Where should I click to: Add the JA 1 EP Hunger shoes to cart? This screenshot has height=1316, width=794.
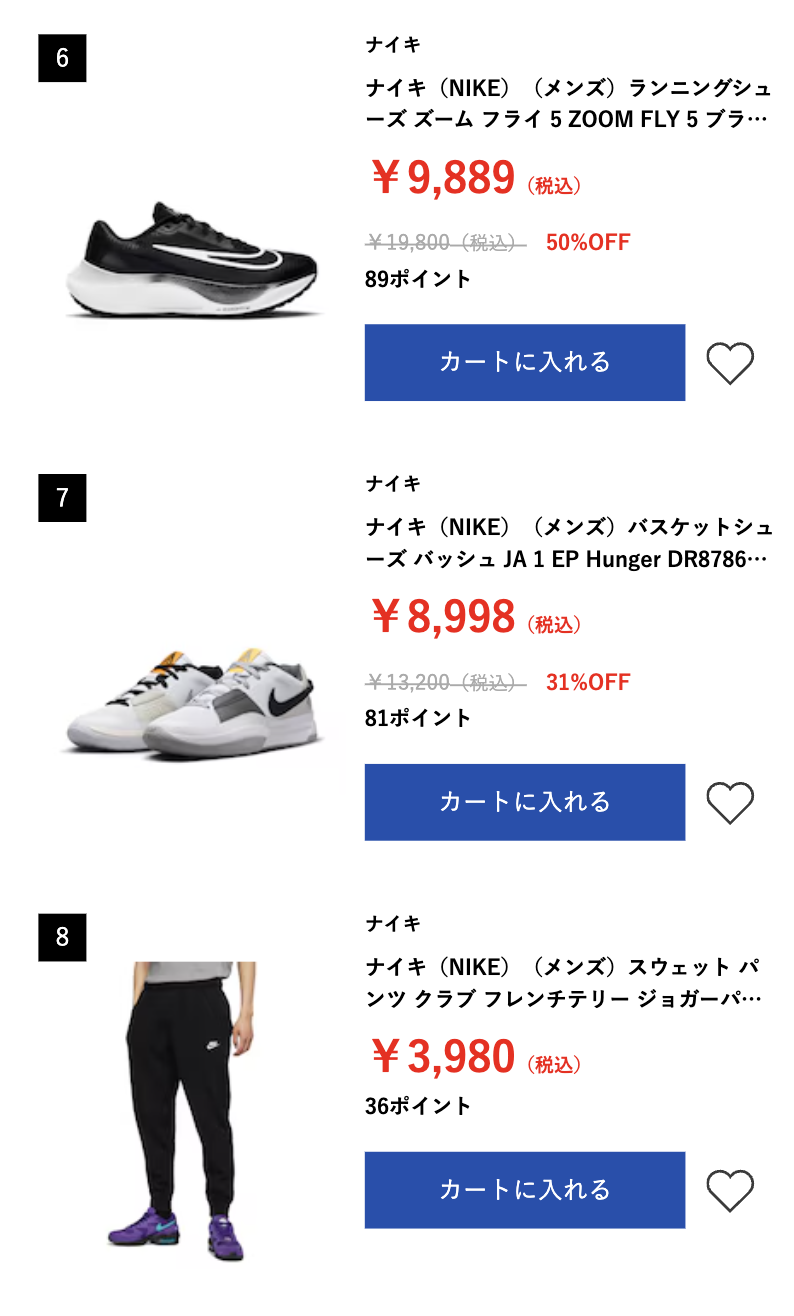click(524, 802)
